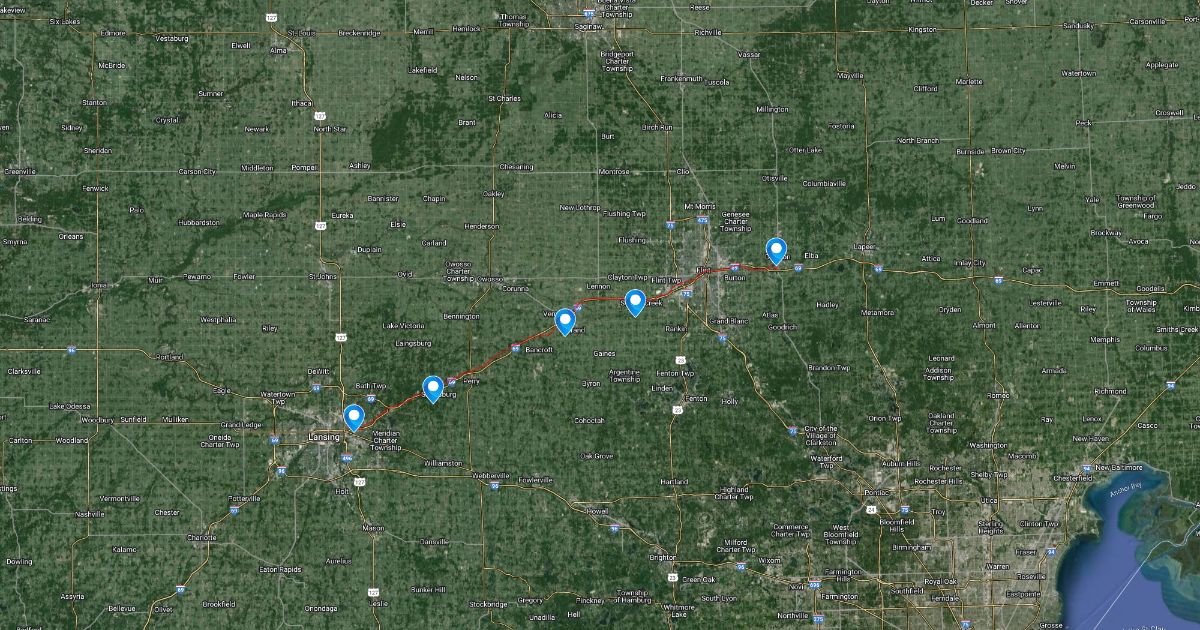Select the easternmost pin near Elba

pyautogui.click(x=776, y=249)
